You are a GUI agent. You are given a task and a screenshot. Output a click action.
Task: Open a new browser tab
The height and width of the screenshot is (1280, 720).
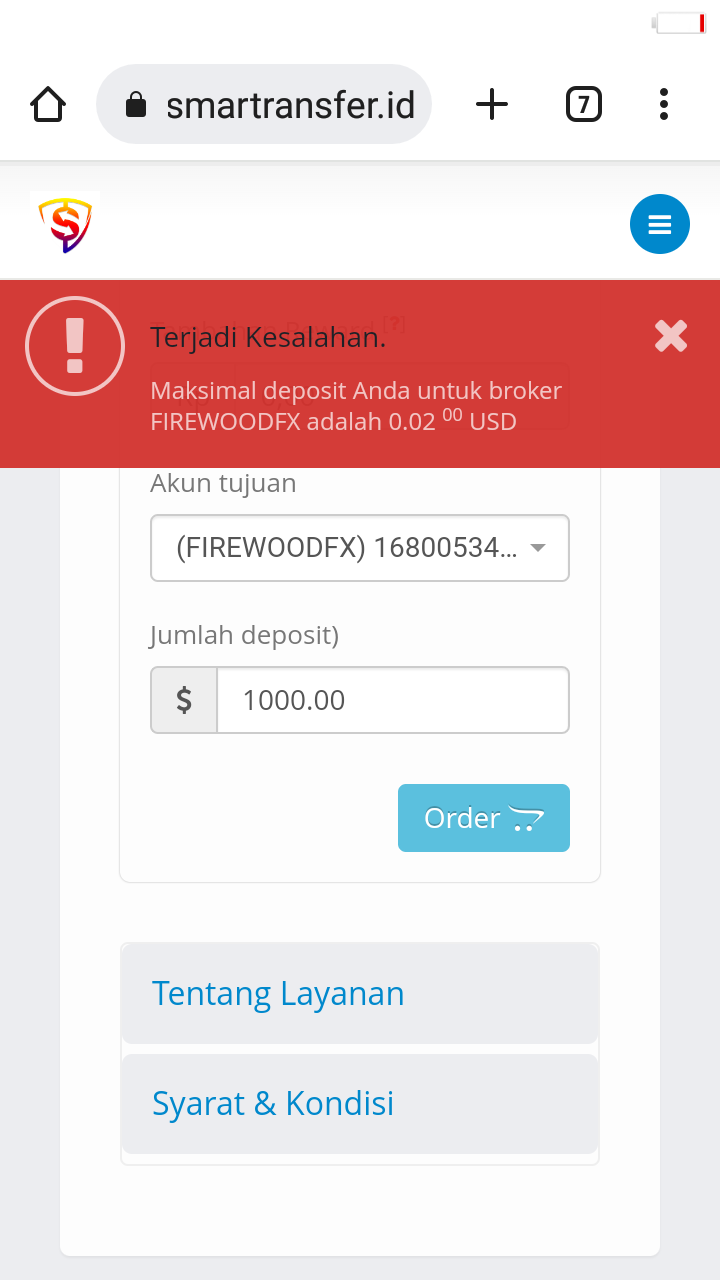(492, 104)
